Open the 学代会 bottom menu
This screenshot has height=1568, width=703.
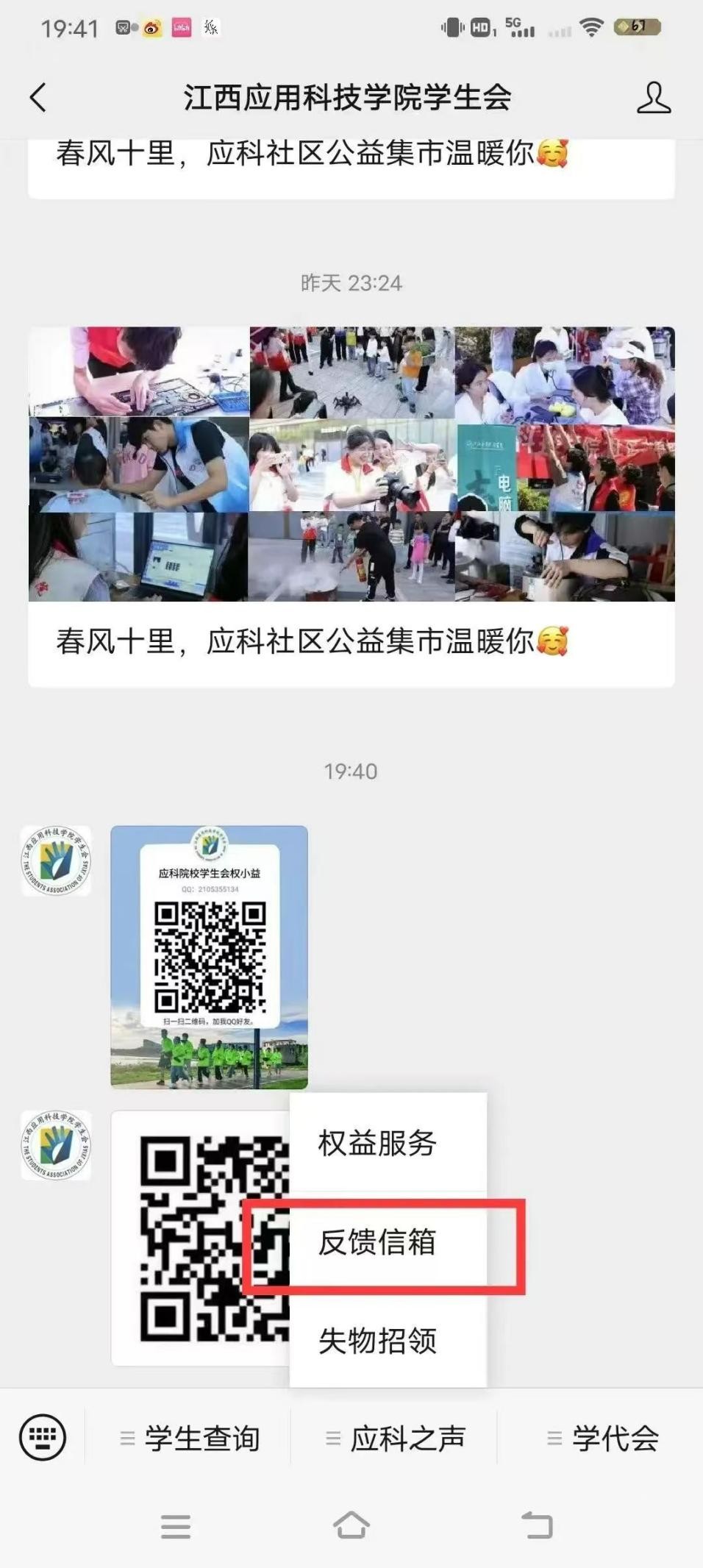point(603,1439)
